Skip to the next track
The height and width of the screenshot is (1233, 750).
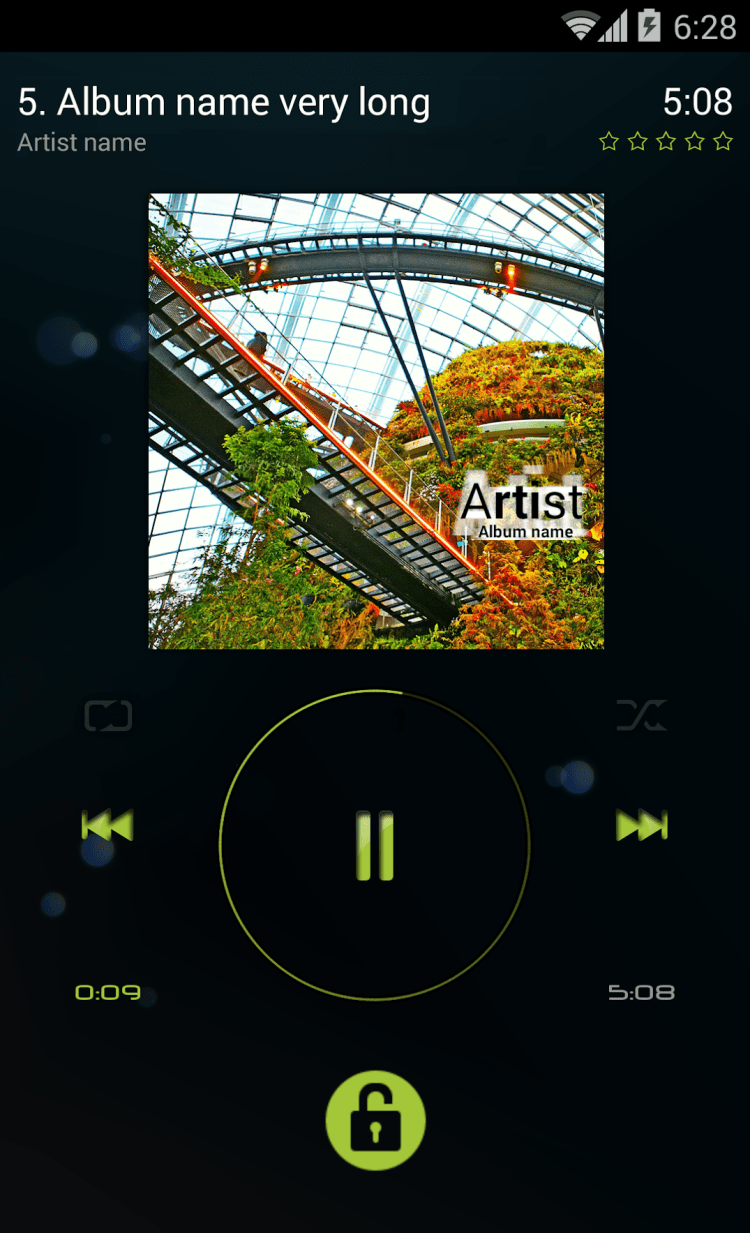tap(641, 826)
